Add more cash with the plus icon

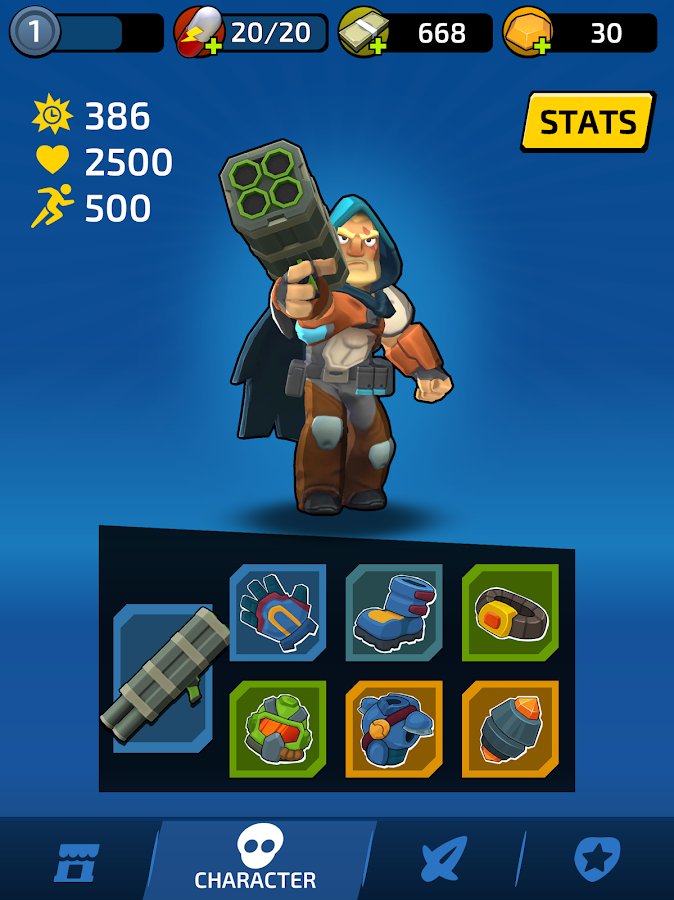[x=377, y=46]
